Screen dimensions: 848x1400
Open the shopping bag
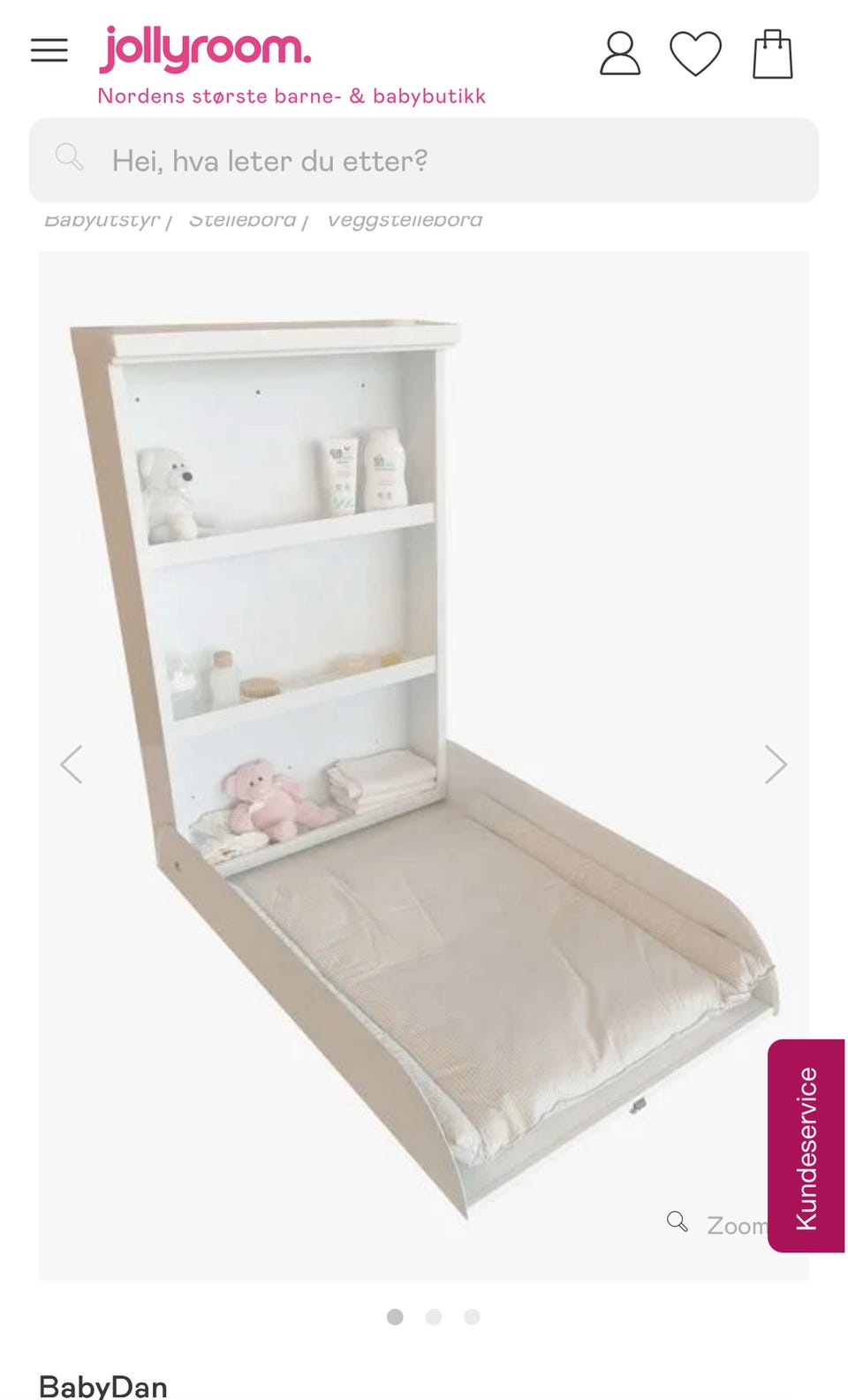click(773, 54)
